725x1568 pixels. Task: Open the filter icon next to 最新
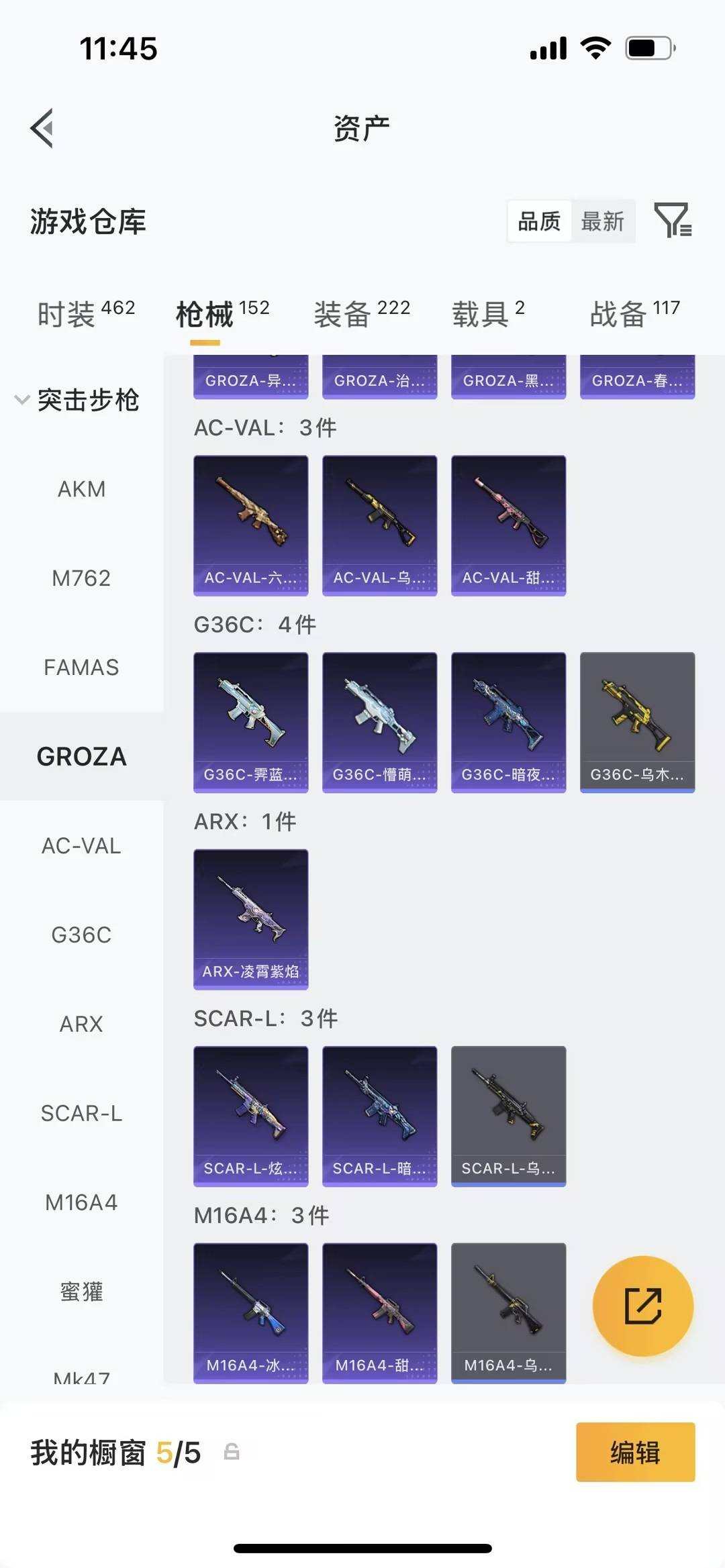[x=673, y=220]
